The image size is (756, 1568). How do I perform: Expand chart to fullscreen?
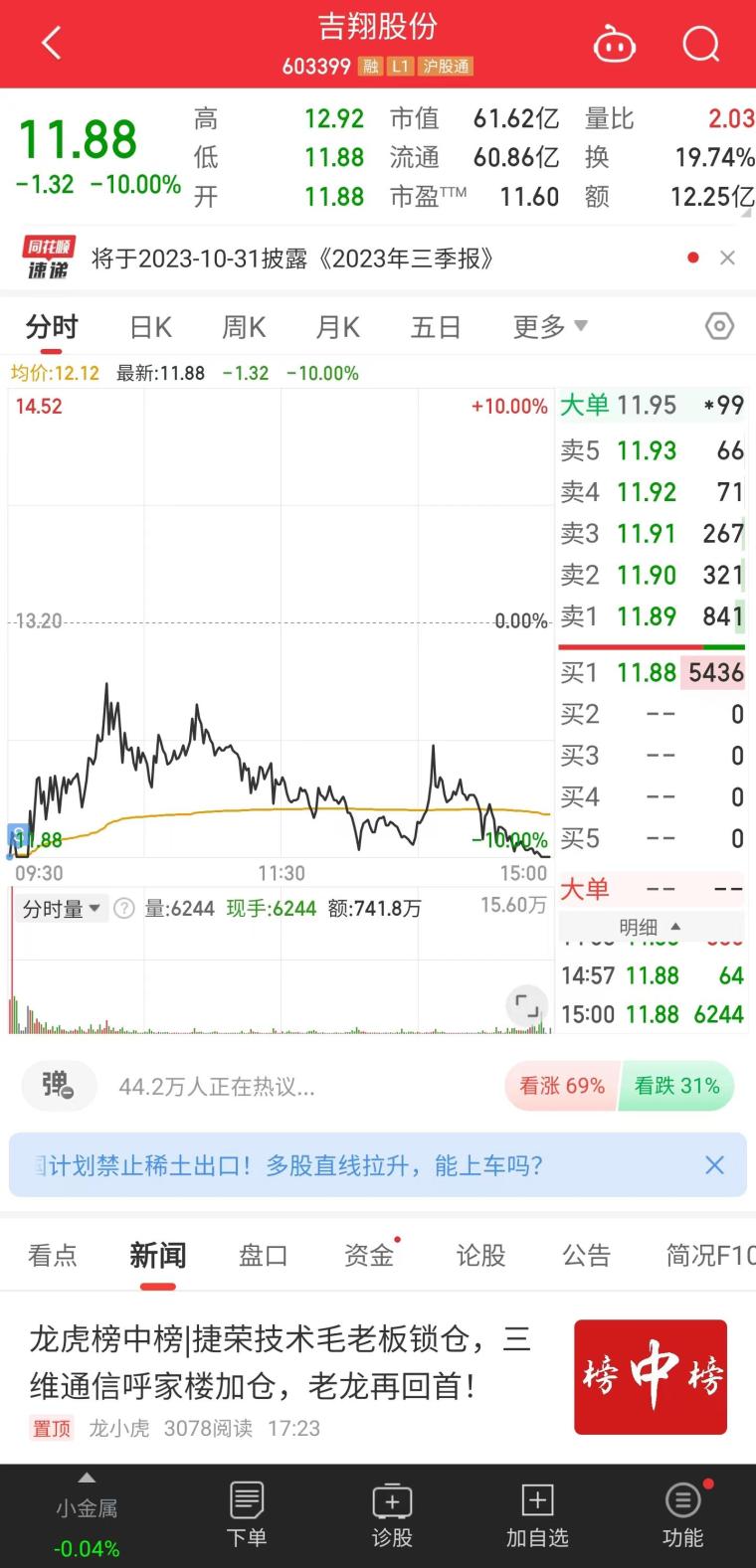526,1004
